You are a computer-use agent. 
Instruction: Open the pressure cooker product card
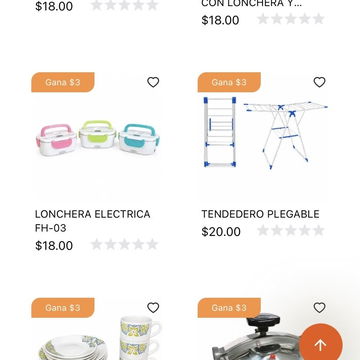tap(253, 337)
